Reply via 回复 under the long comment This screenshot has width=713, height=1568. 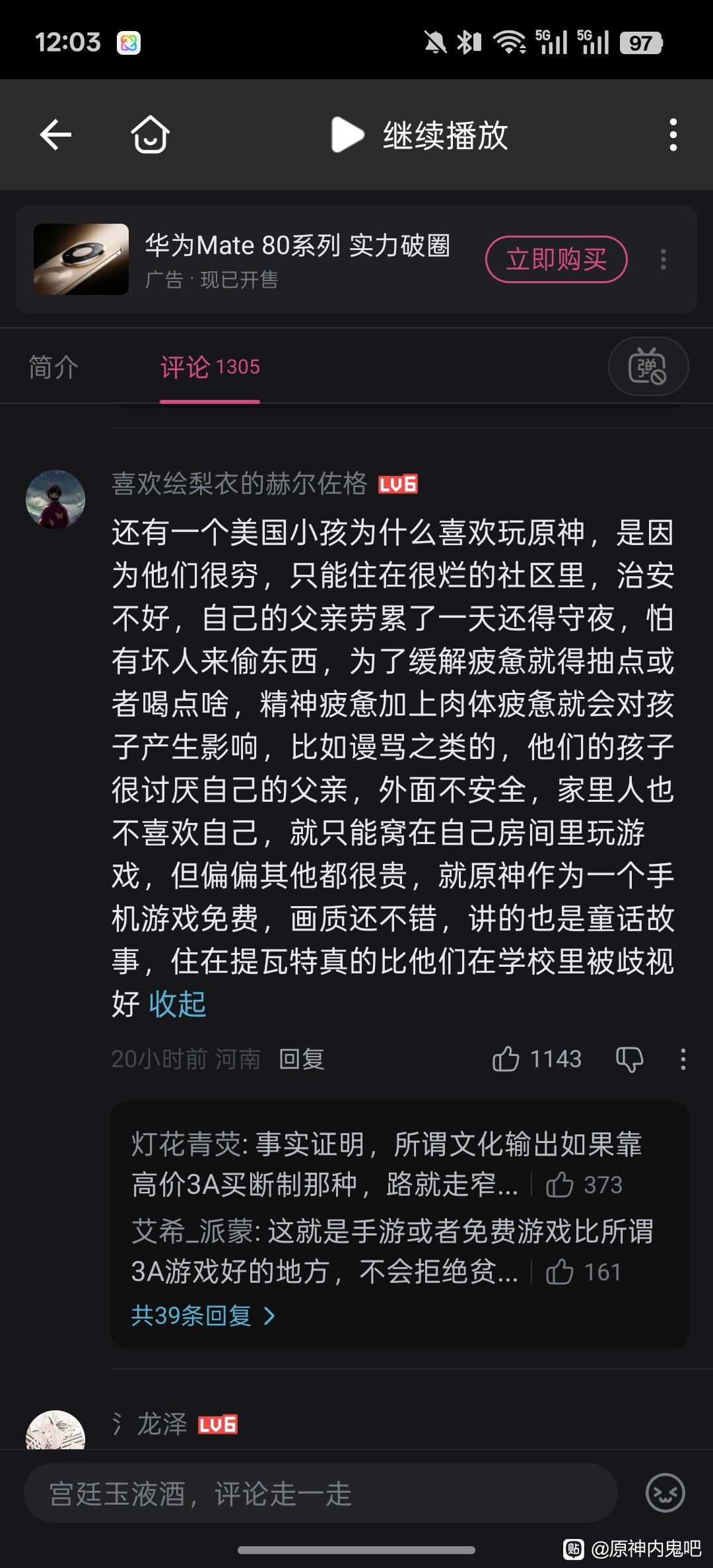click(x=302, y=1059)
